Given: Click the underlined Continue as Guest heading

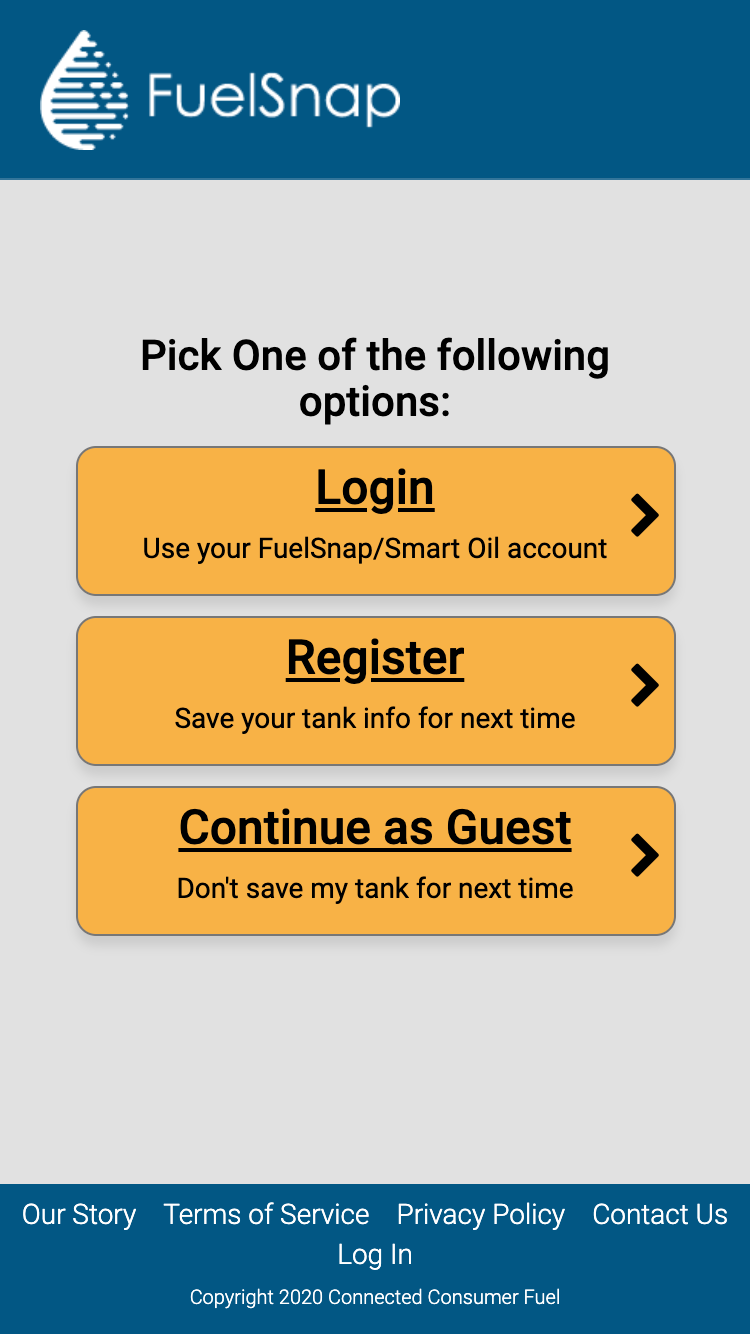Looking at the screenshot, I should (375, 827).
